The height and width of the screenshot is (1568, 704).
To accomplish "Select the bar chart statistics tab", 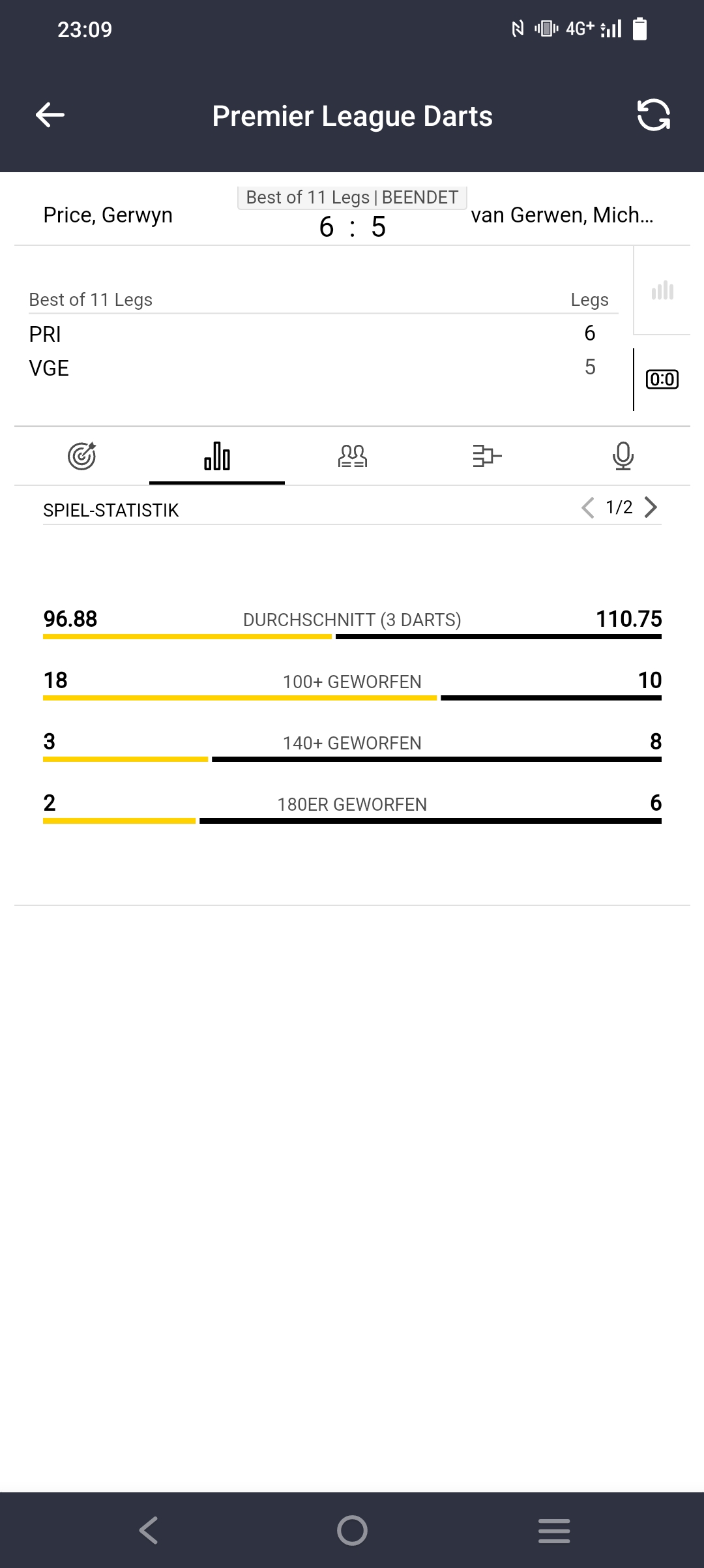I will (217, 456).
